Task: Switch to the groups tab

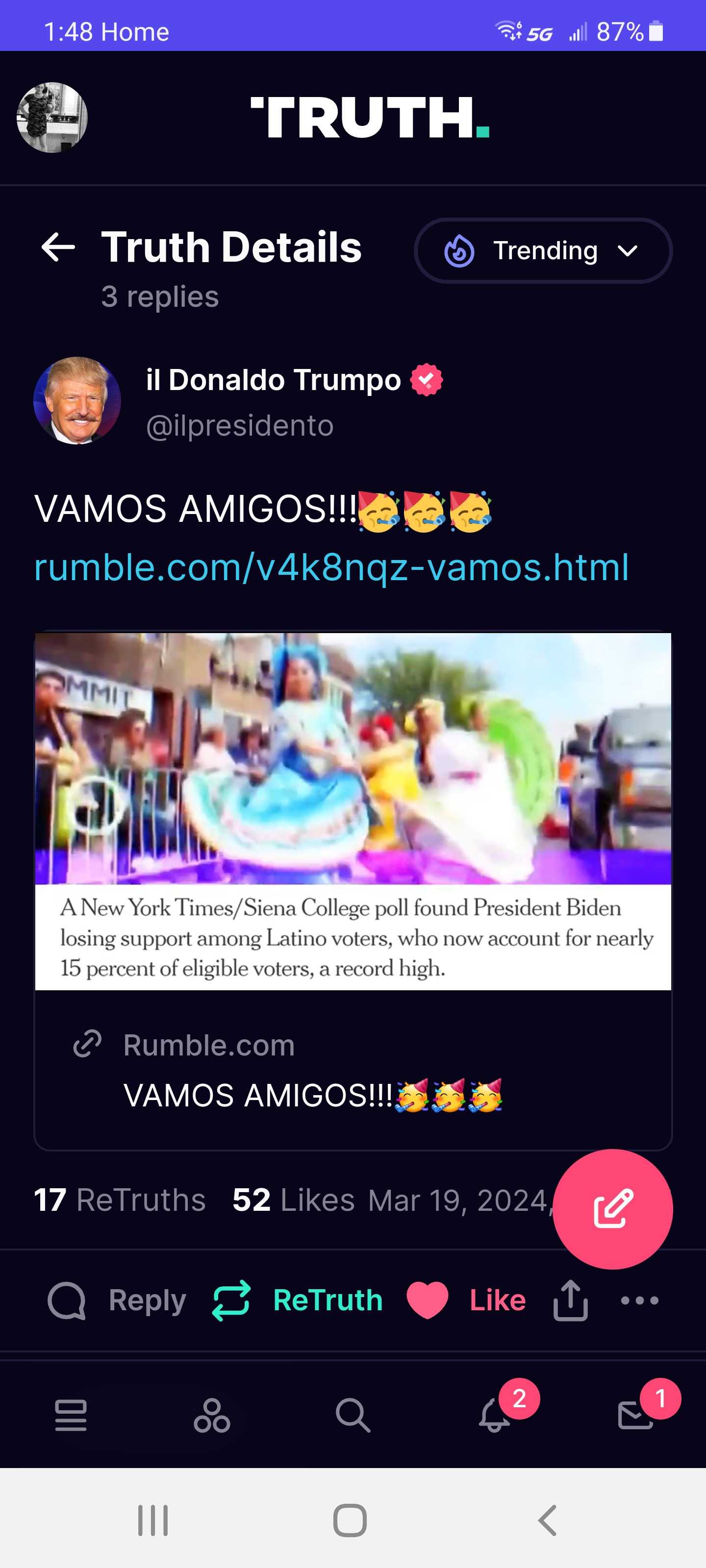Action: [x=212, y=1415]
